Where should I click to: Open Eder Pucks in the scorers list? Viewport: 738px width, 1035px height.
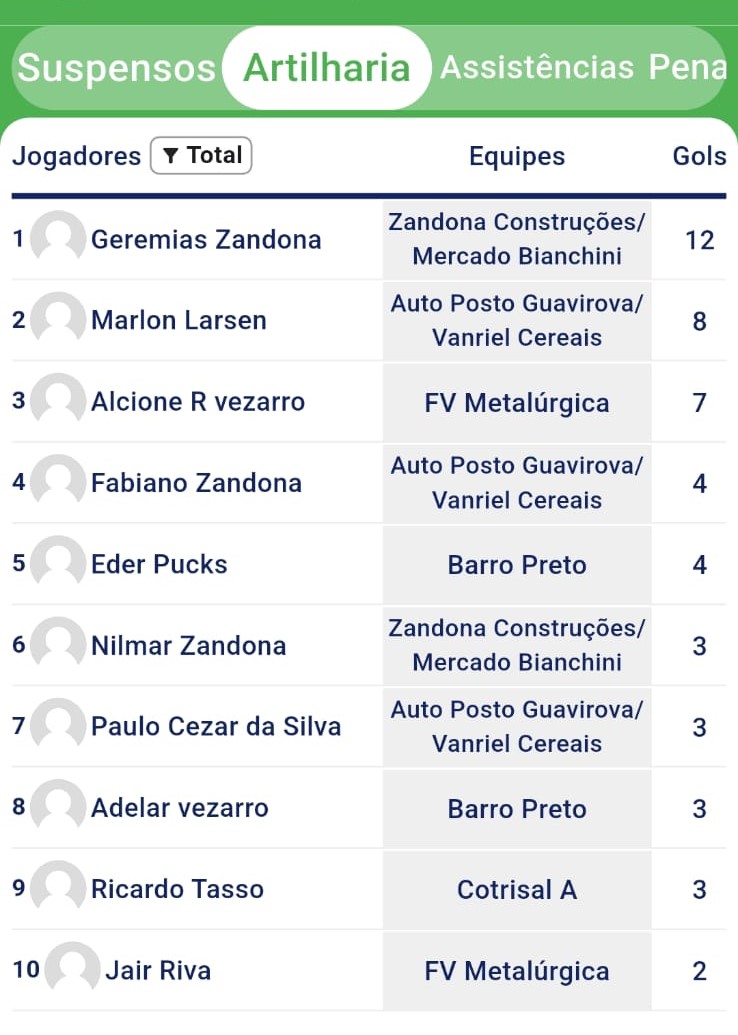point(159,564)
